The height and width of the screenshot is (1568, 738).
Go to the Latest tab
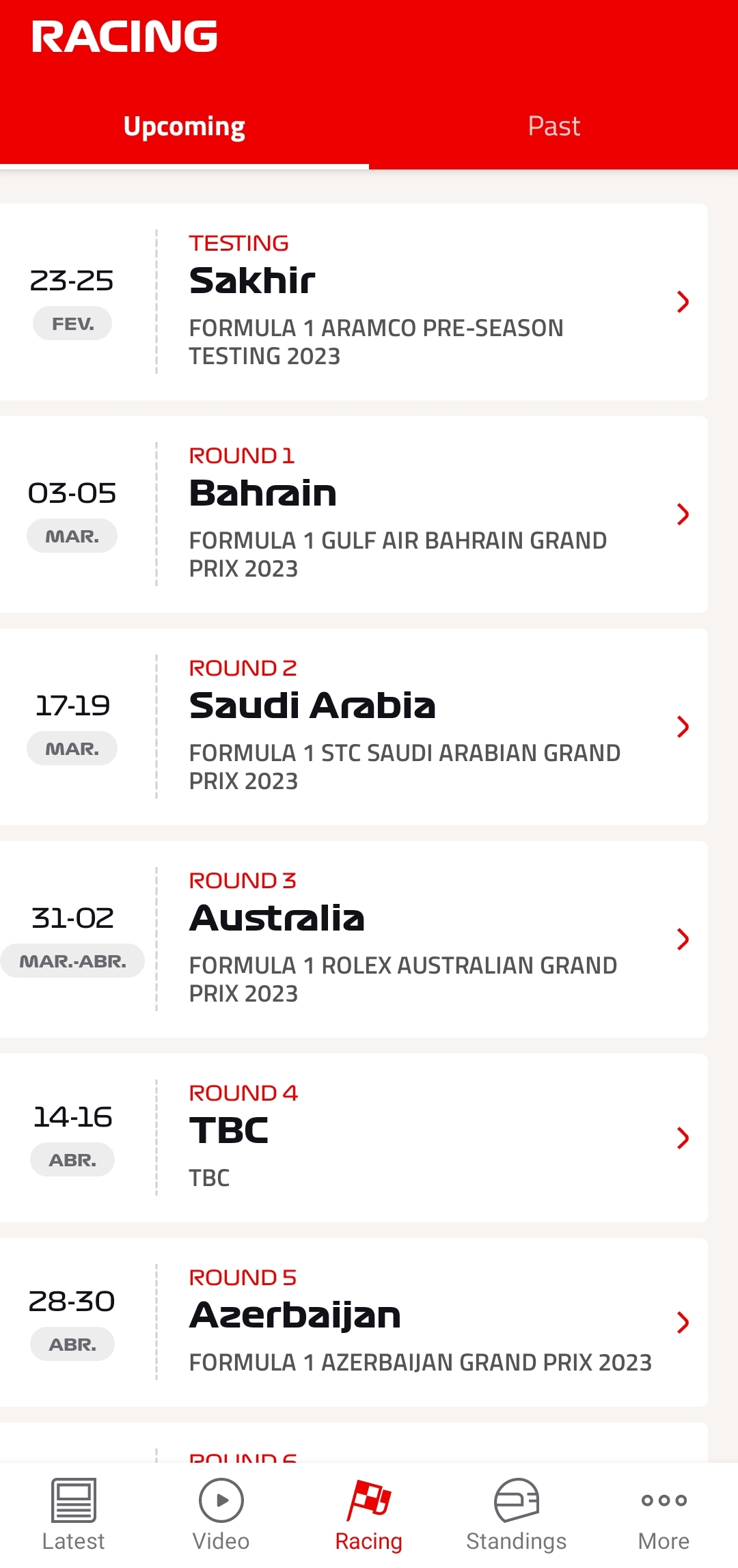[x=73, y=1514]
